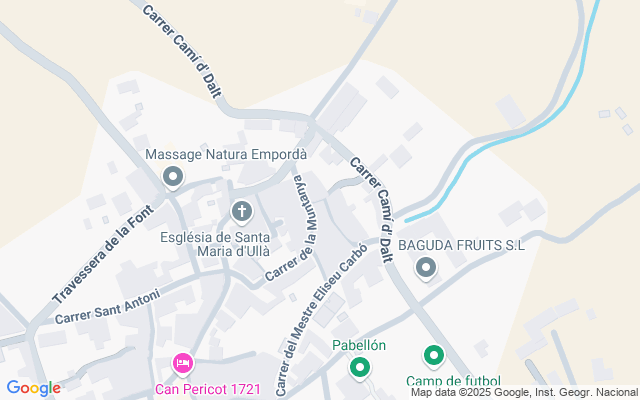Select the Massage Natura Empordà map pin
The image size is (640, 400).
(x=172, y=177)
